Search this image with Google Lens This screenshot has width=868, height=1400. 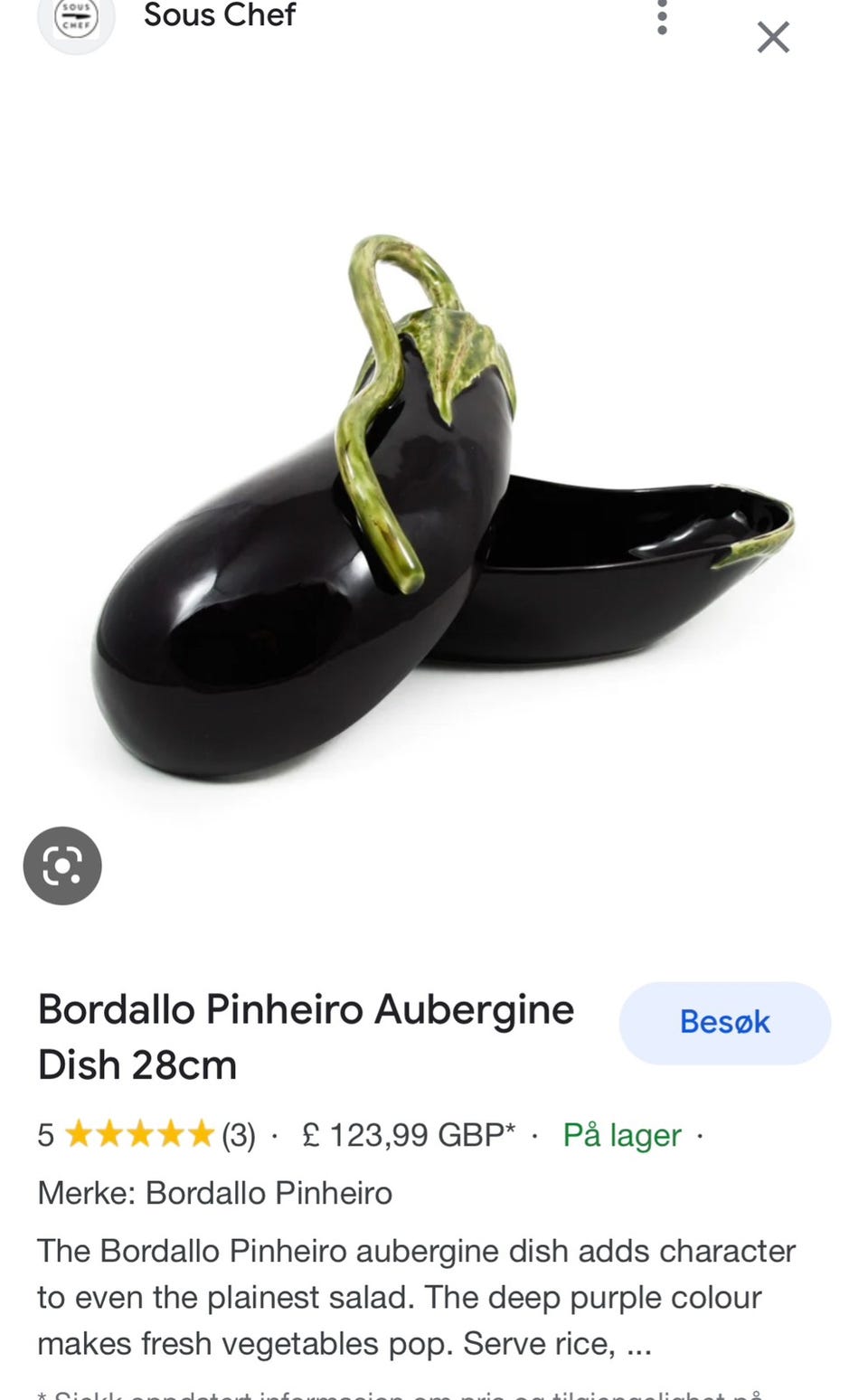point(61,866)
